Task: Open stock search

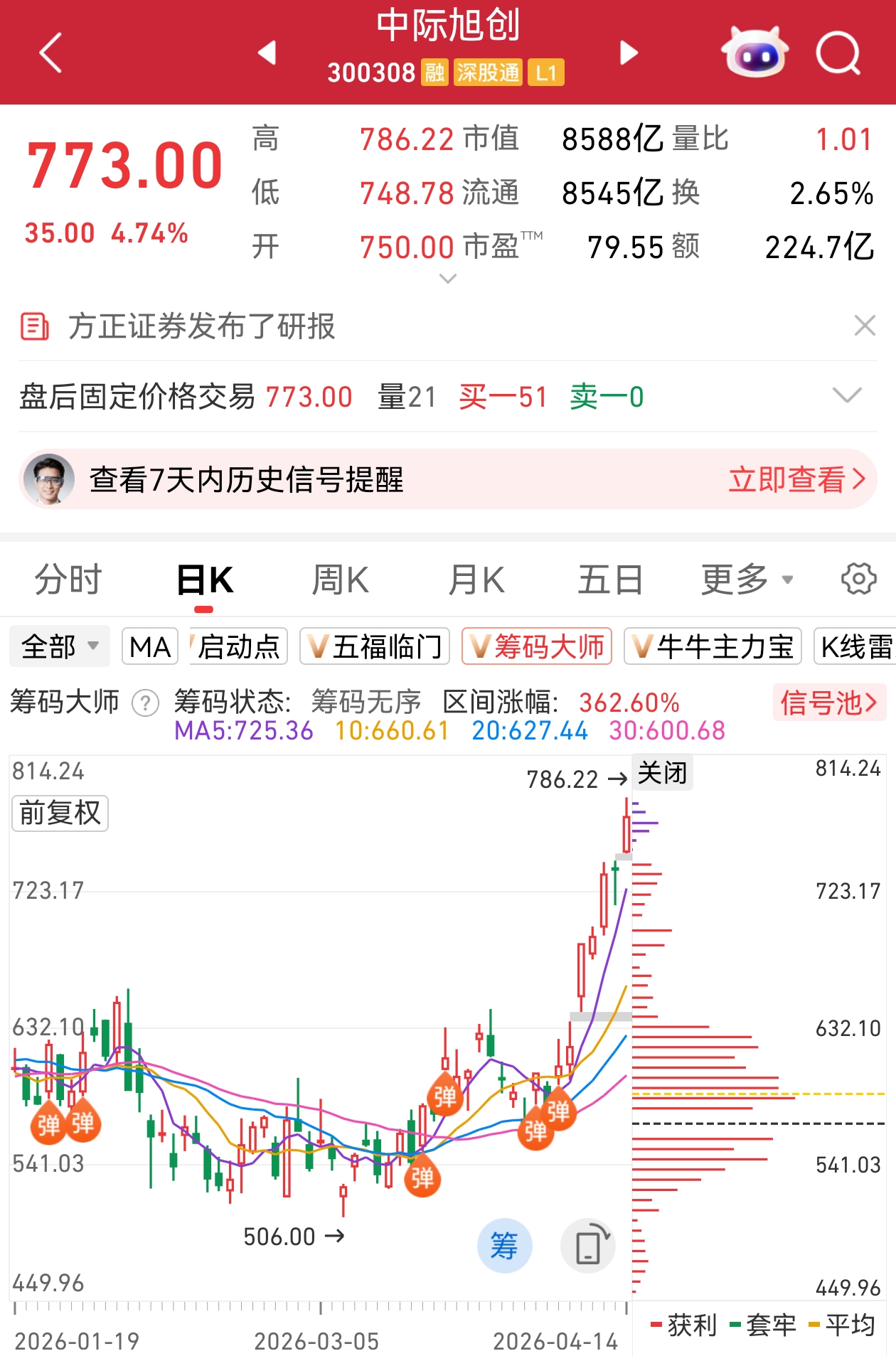Action: pos(838,53)
